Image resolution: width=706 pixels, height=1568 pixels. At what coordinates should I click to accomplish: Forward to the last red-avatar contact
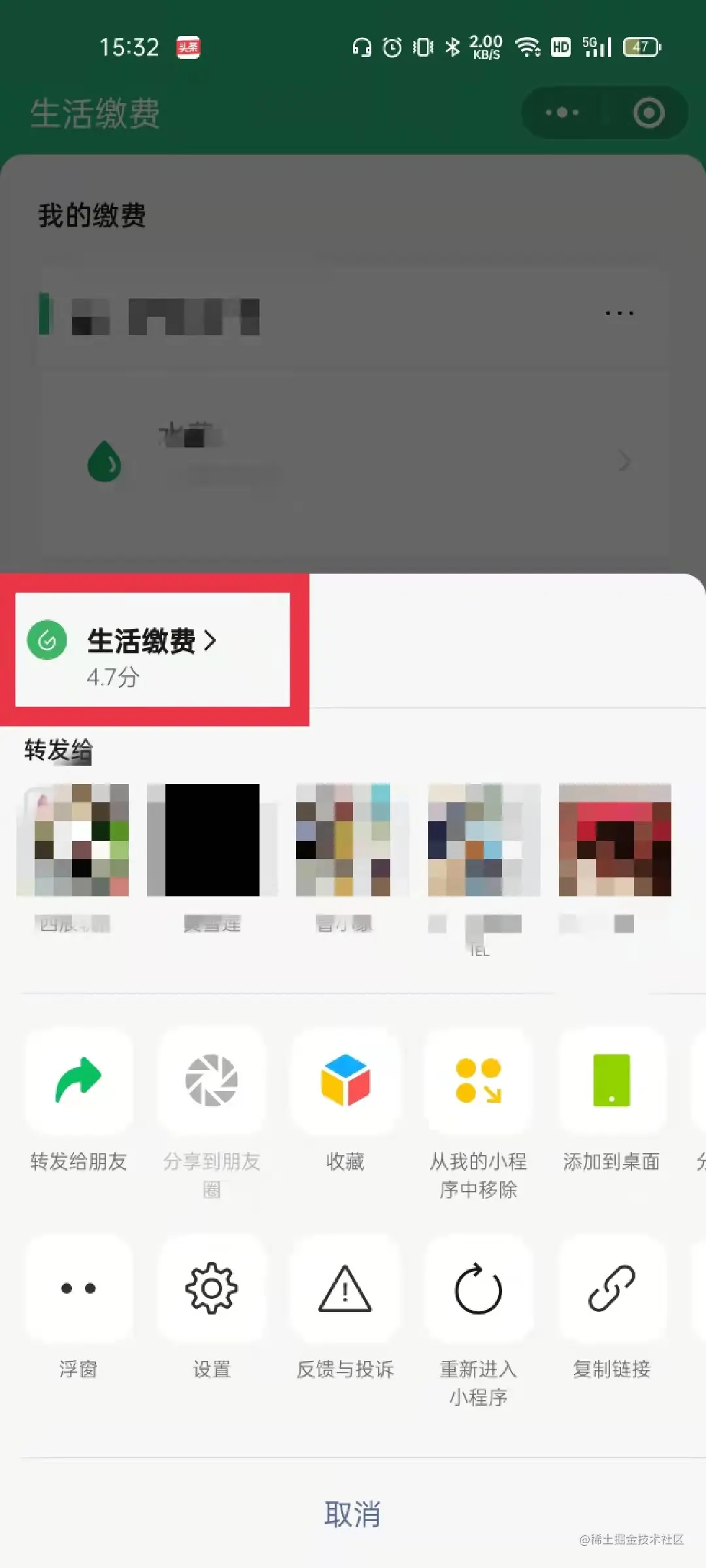tap(614, 840)
